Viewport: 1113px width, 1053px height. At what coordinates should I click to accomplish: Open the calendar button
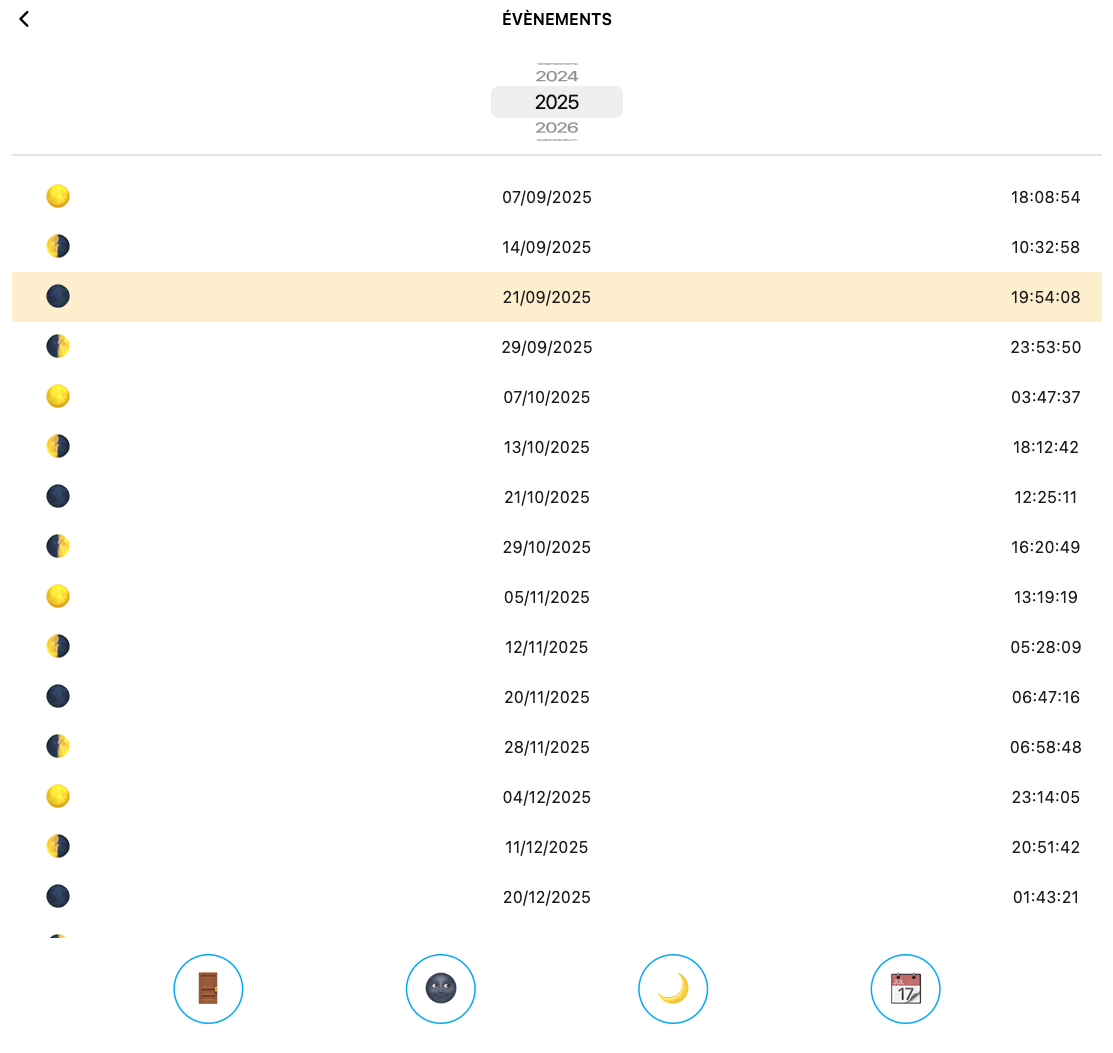(x=906, y=989)
